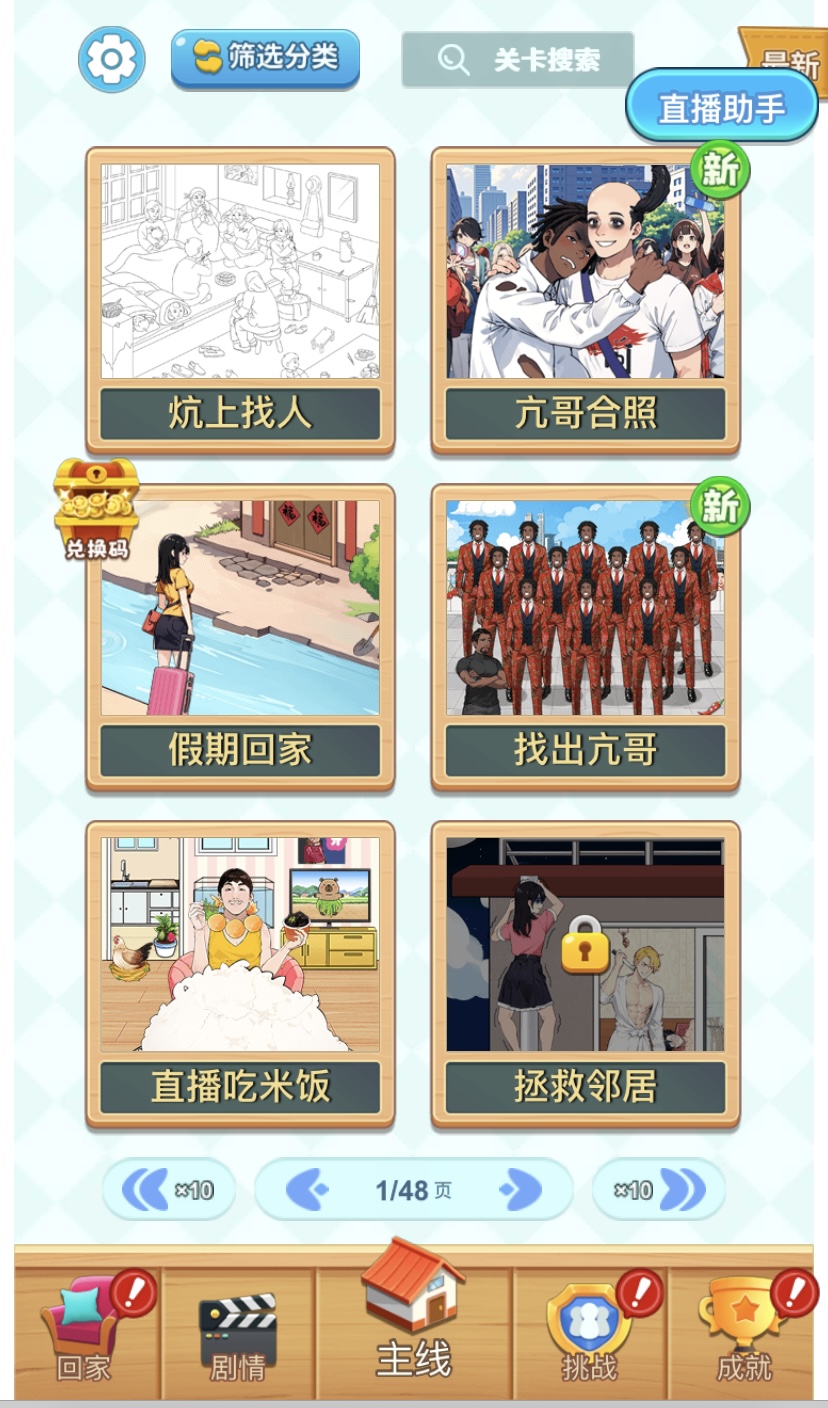Screen dimensions: 828x1408
Task: Open the 关卡搜索 level search box
Action: point(517,60)
